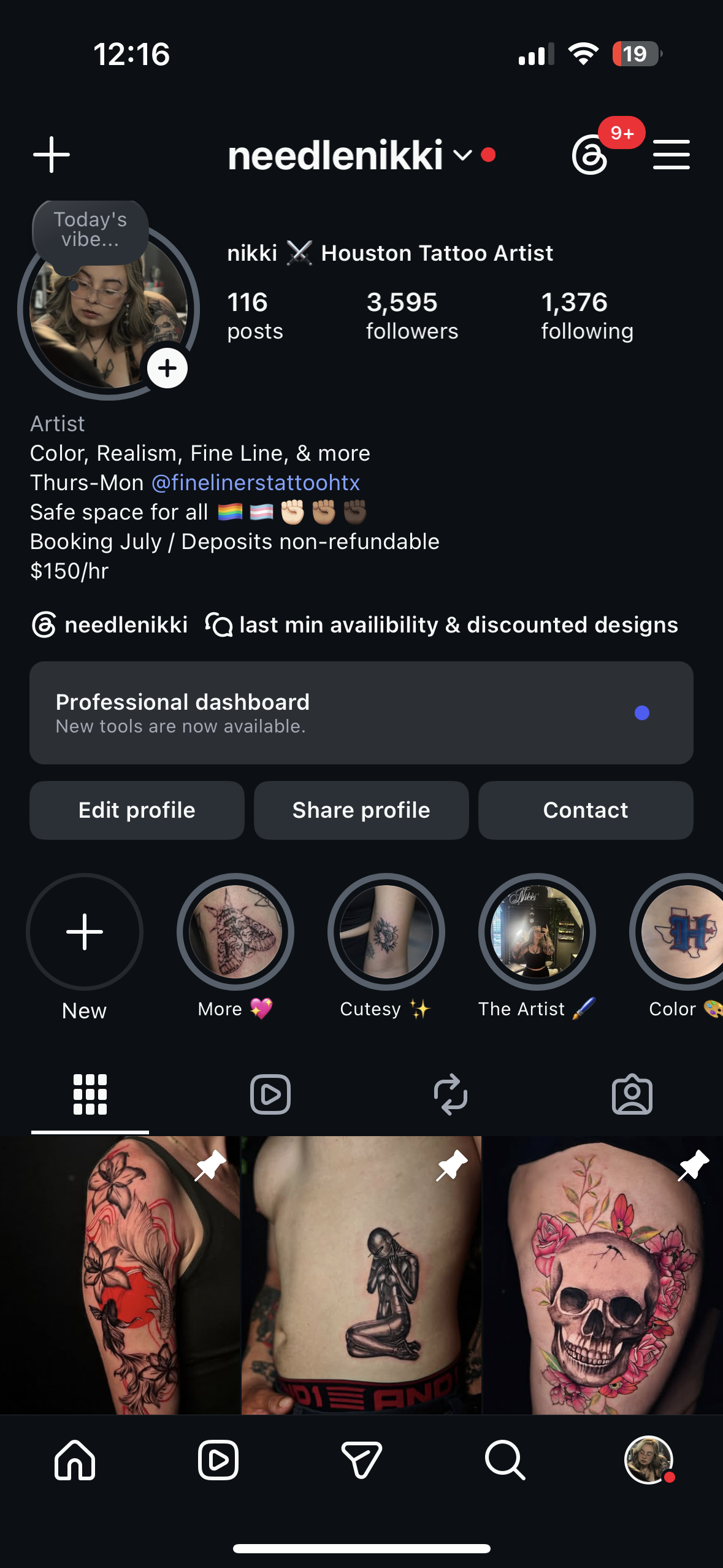
Task: Tap Edit profile
Action: 137,810
